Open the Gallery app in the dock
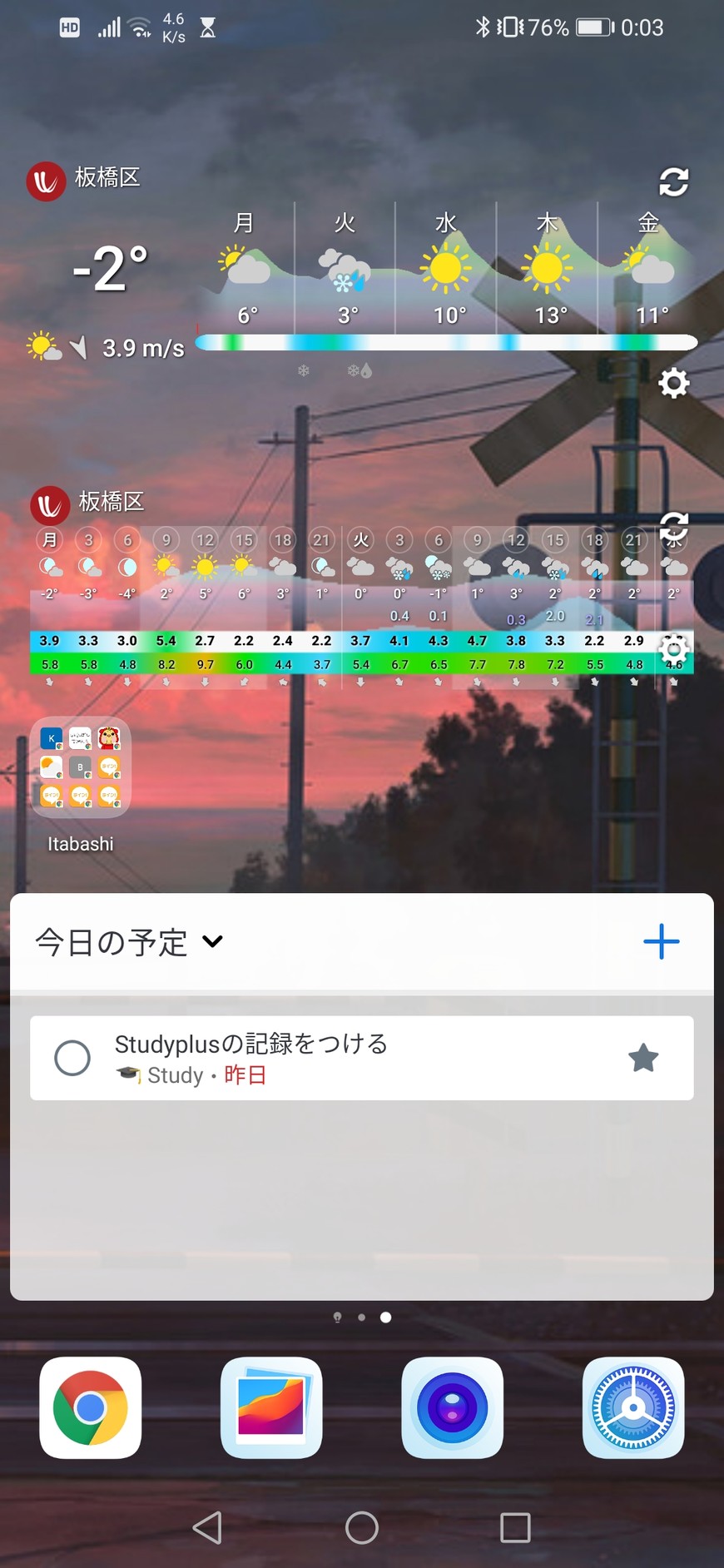 [x=271, y=1407]
